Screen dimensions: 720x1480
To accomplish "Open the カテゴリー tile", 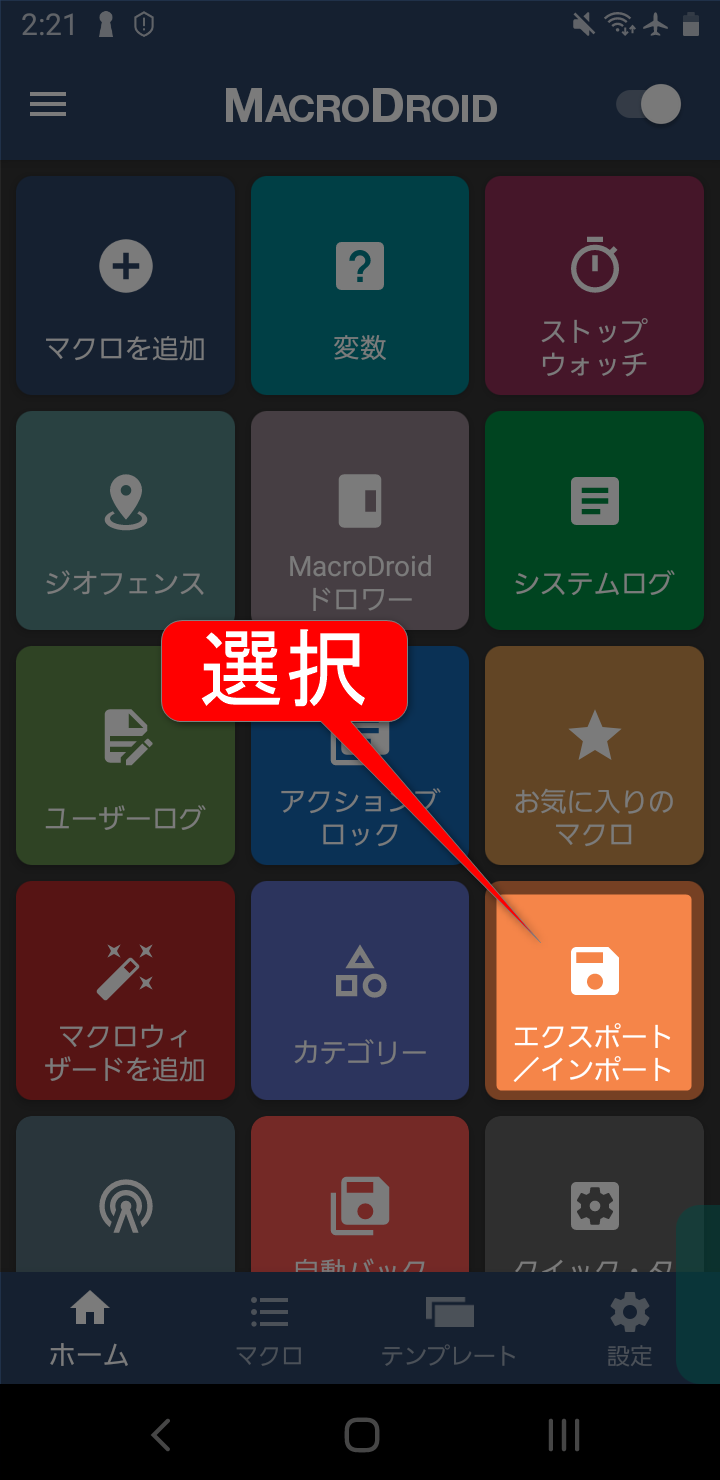I will [x=360, y=990].
